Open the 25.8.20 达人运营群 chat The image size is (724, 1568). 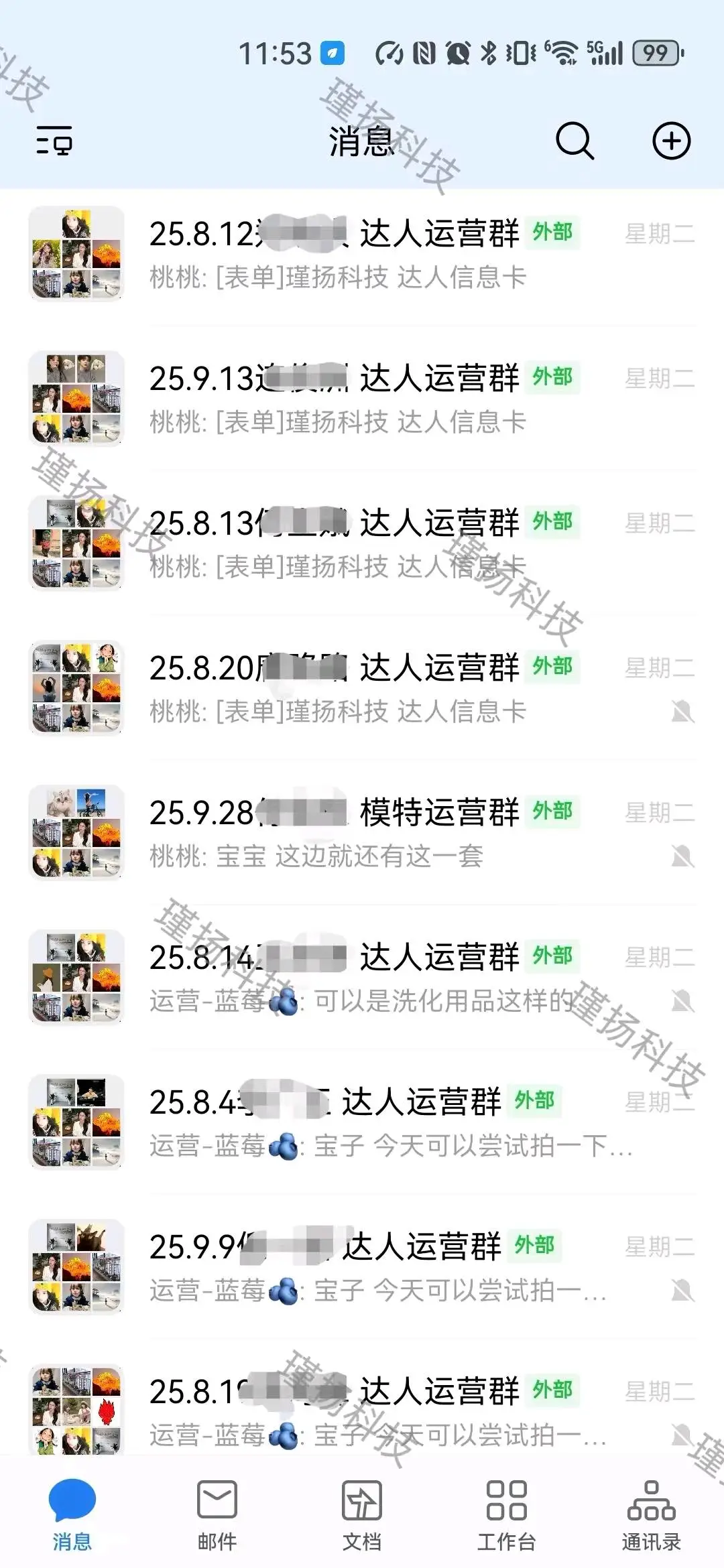tap(362, 688)
